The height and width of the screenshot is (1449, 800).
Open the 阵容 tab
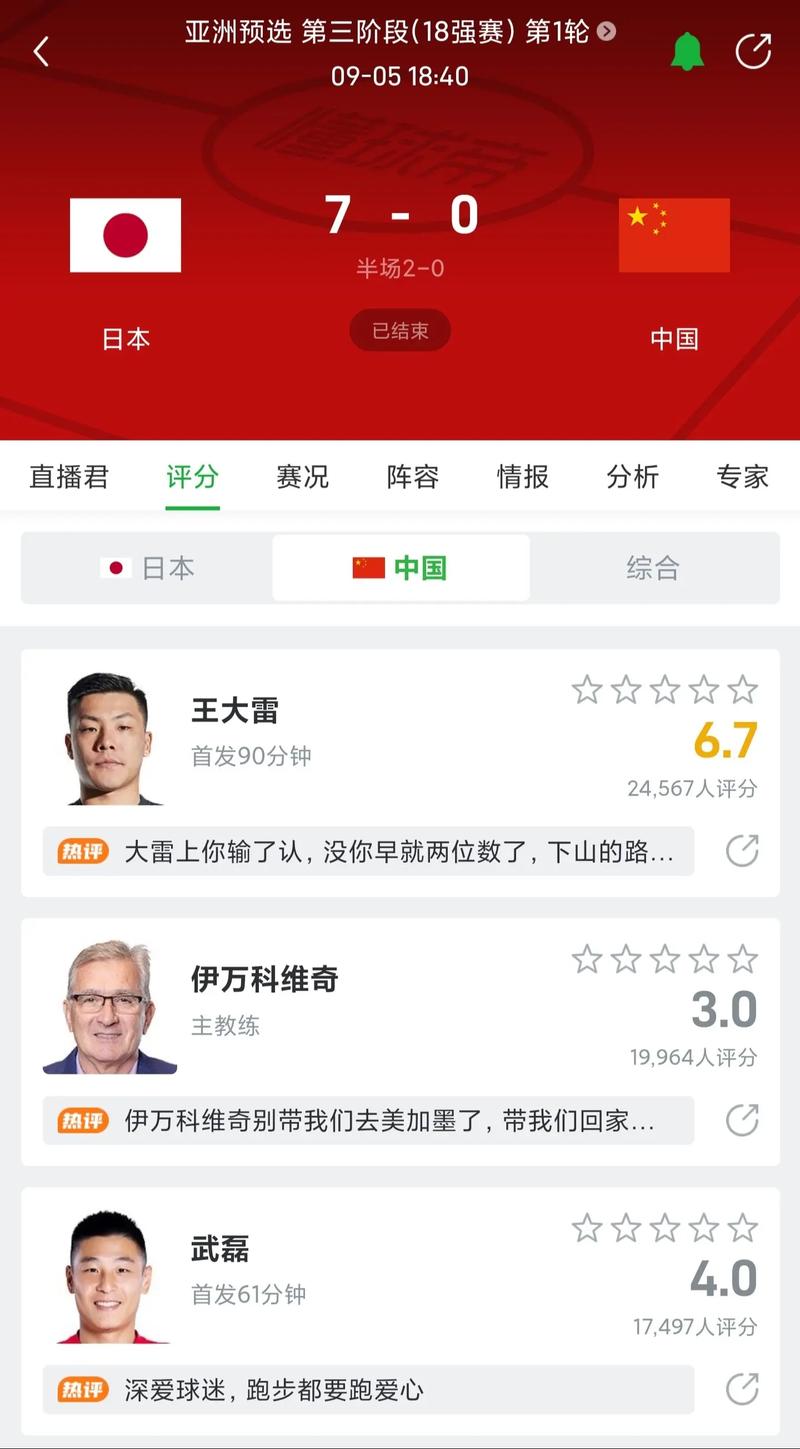click(x=411, y=478)
